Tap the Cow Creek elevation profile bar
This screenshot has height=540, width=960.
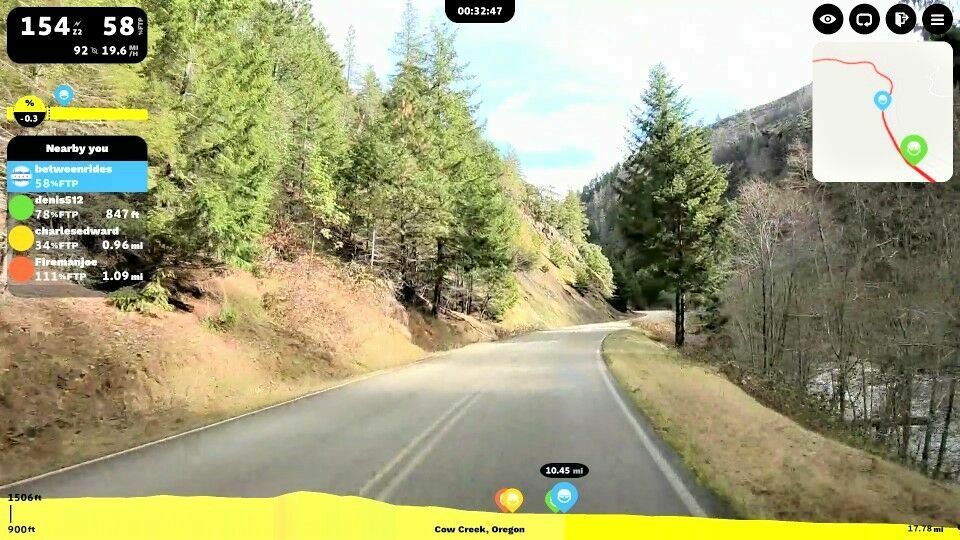(x=480, y=518)
